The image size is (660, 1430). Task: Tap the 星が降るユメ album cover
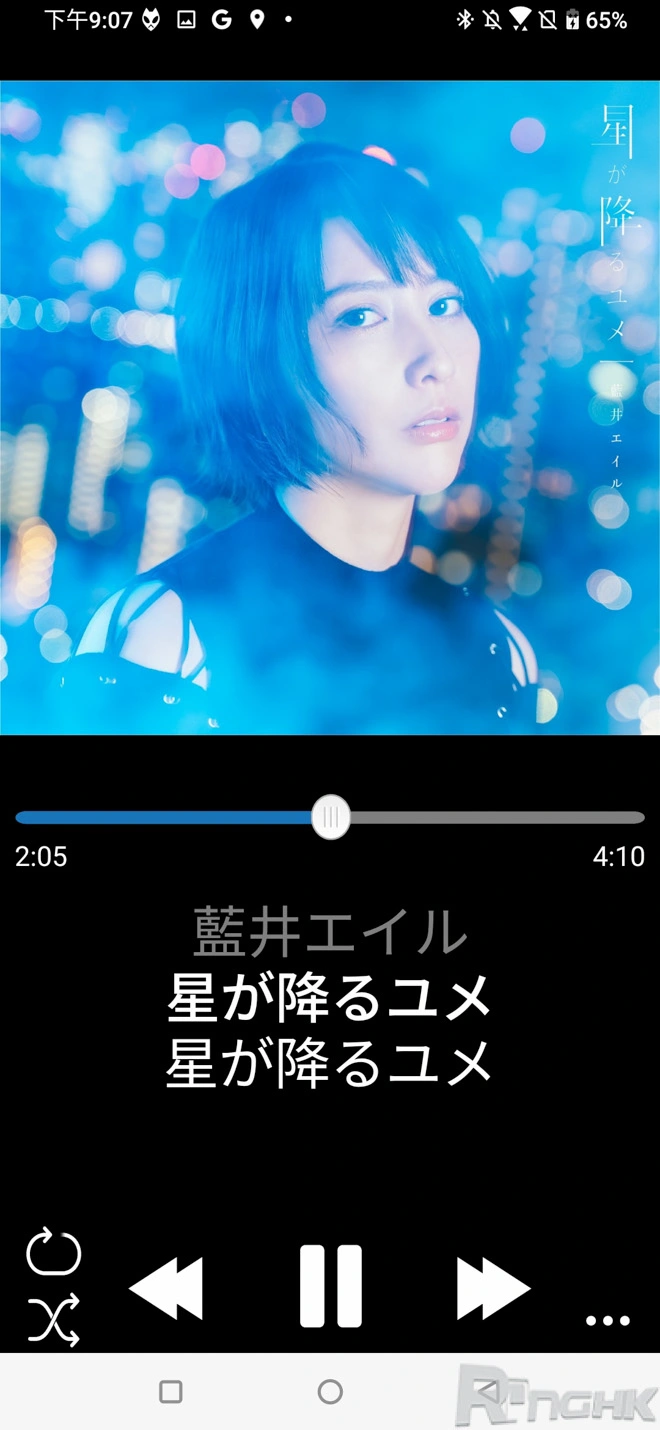pos(330,408)
